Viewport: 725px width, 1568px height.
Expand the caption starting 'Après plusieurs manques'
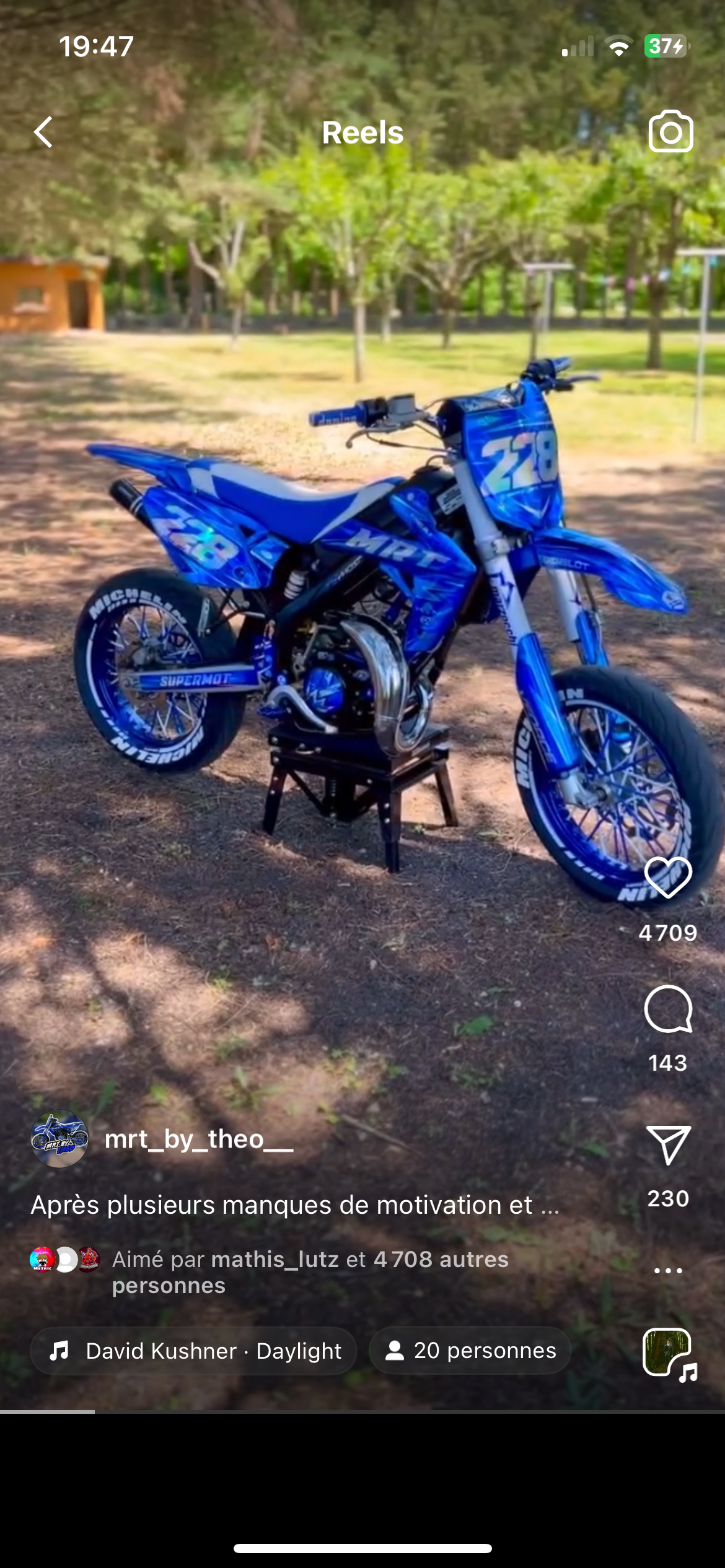pyautogui.click(x=295, y=1205)
